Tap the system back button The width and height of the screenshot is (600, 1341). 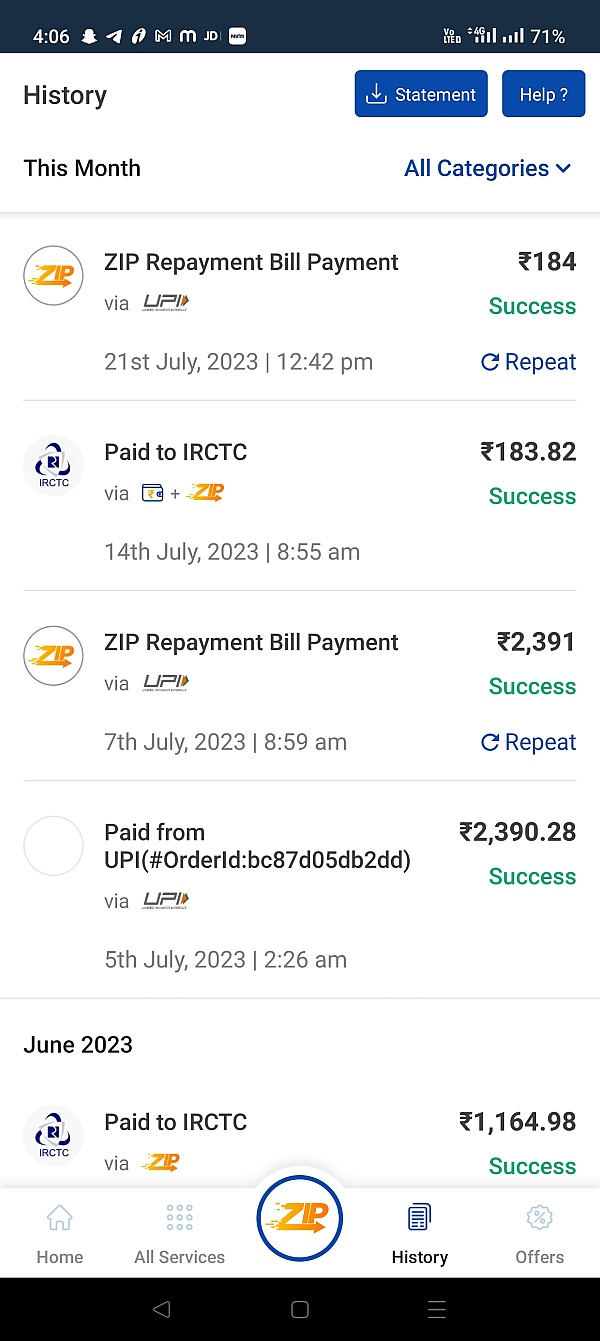pyautogui.click(x=162, y=1309)
